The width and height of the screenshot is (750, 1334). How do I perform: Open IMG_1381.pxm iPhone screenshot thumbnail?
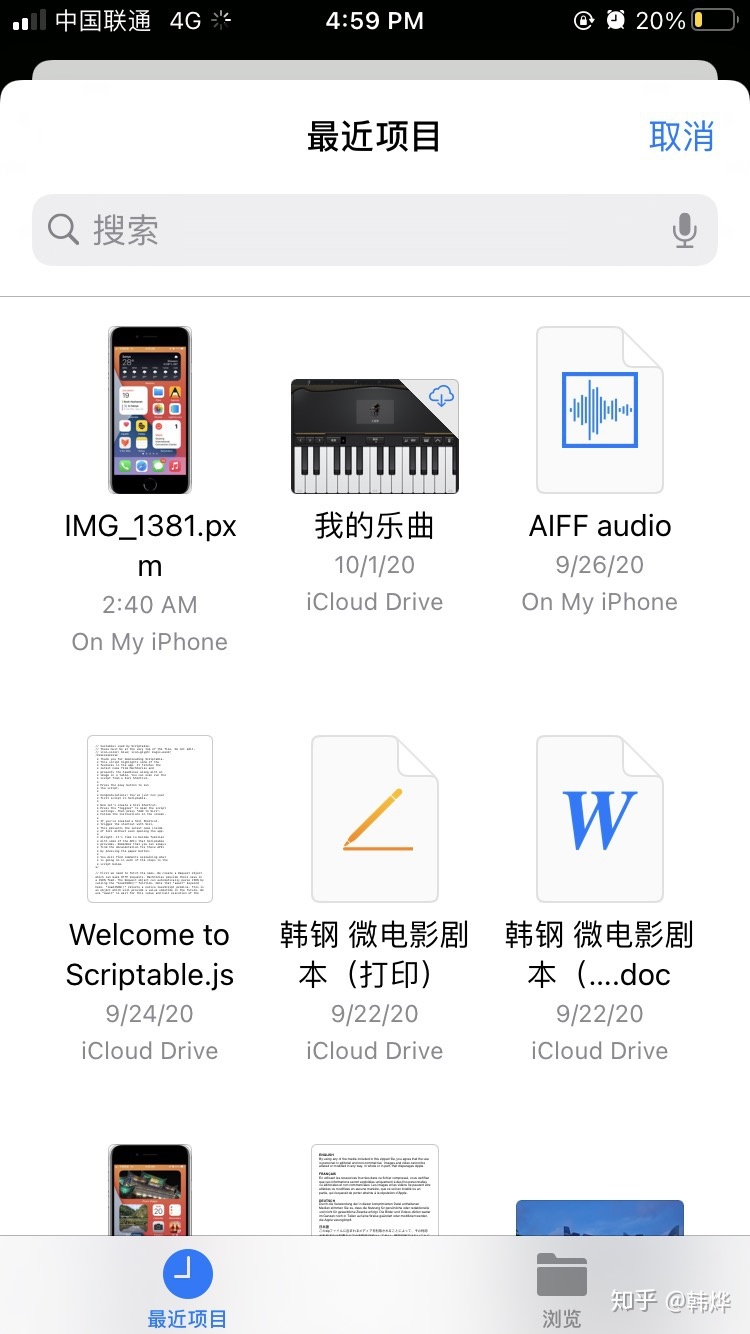(x=149, y=409)
